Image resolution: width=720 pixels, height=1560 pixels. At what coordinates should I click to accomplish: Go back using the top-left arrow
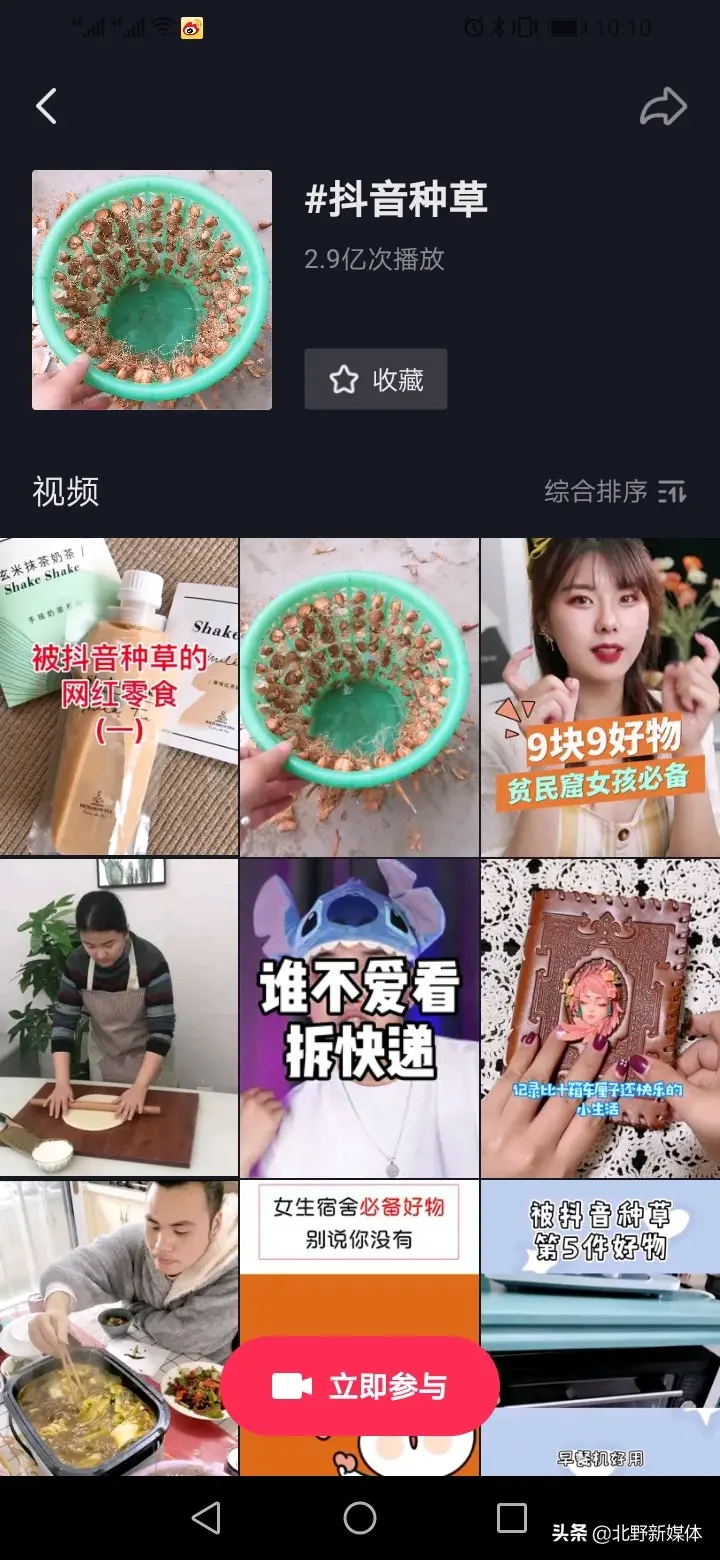[46, 107]
